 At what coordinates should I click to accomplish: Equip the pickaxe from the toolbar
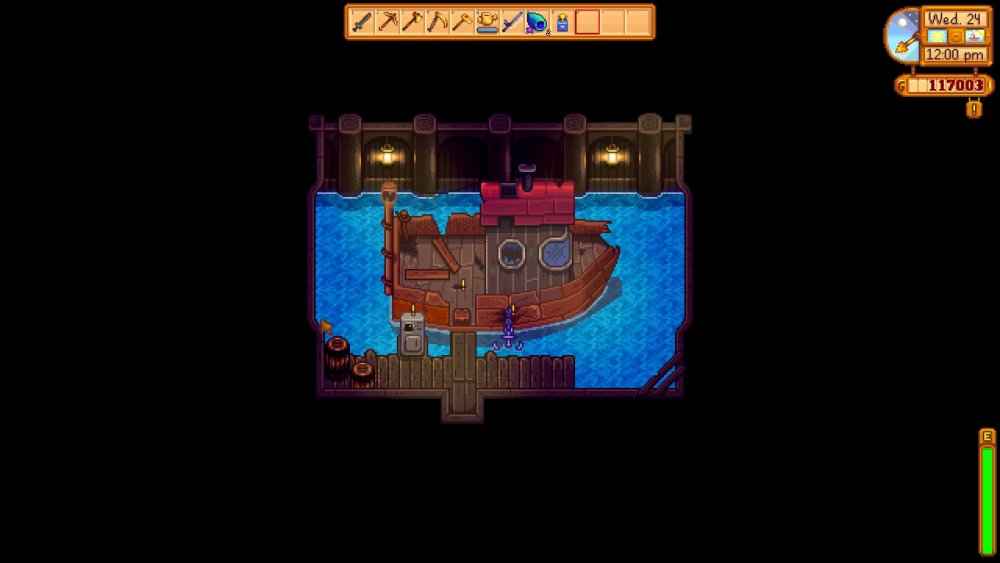pyautogui.click(x=387, y=22)
